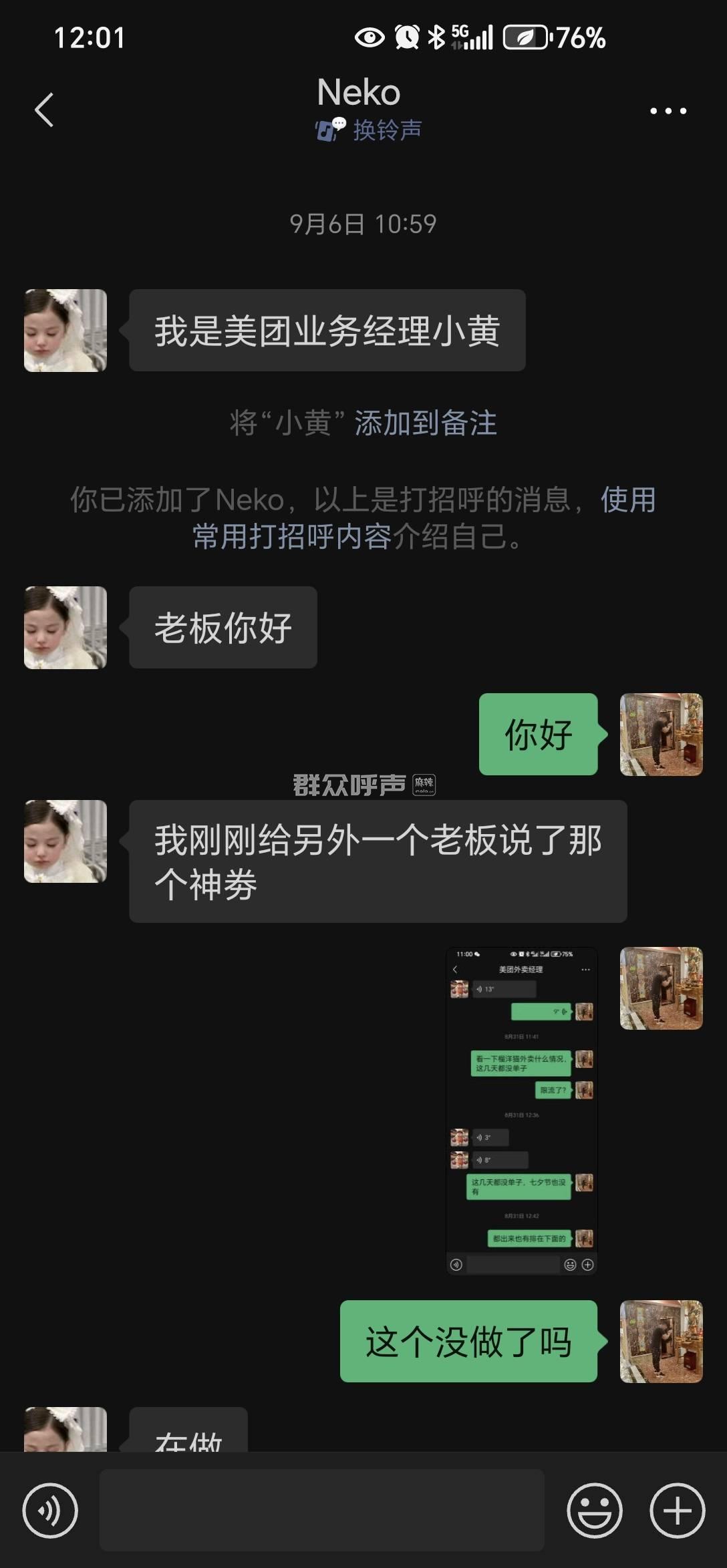Go back from the Neko chat
727x1568 pixels.
point(44,110)
